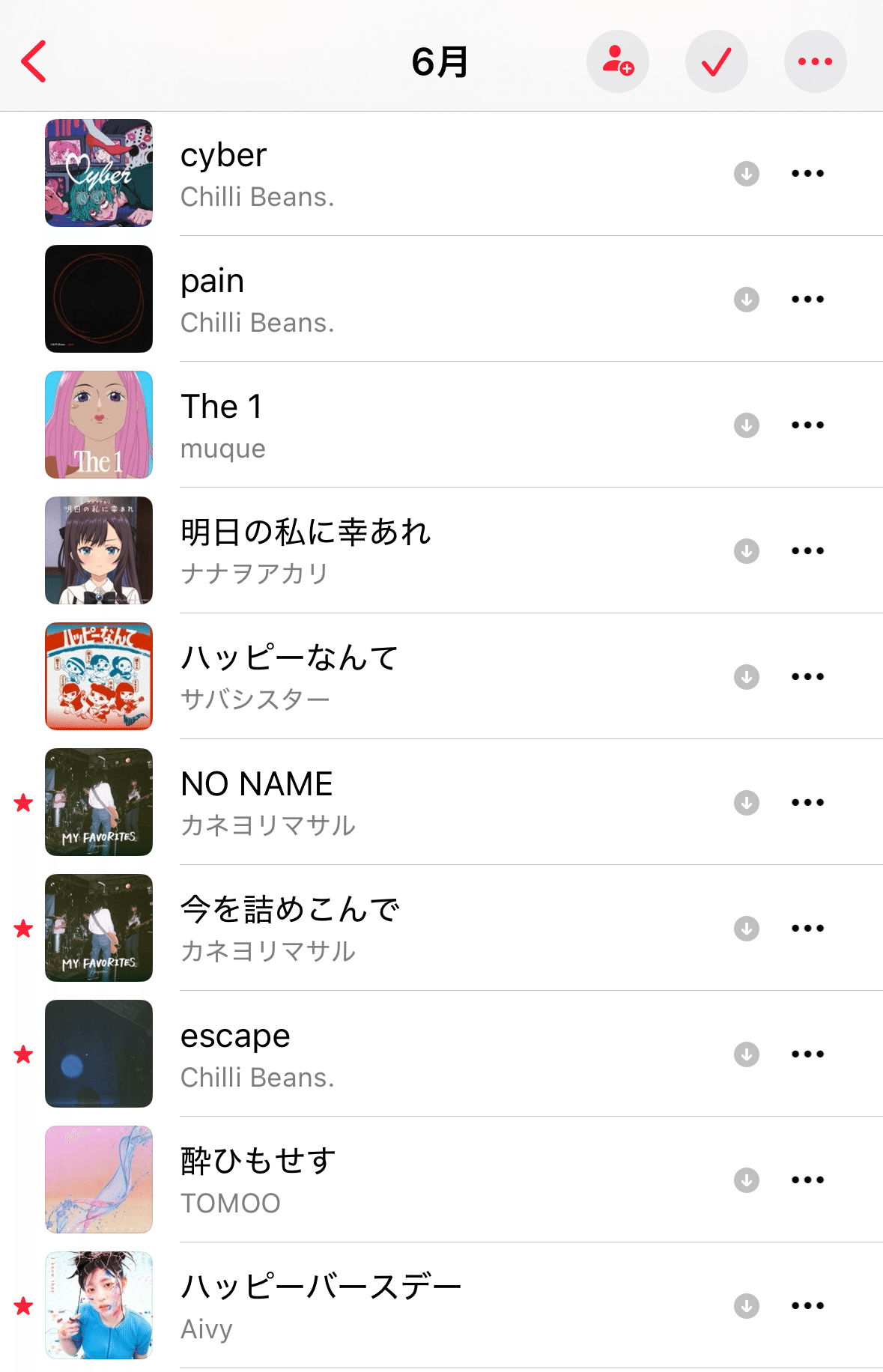
Task: Open the playlist's three-dot More menu
Action: coord(815,61)
